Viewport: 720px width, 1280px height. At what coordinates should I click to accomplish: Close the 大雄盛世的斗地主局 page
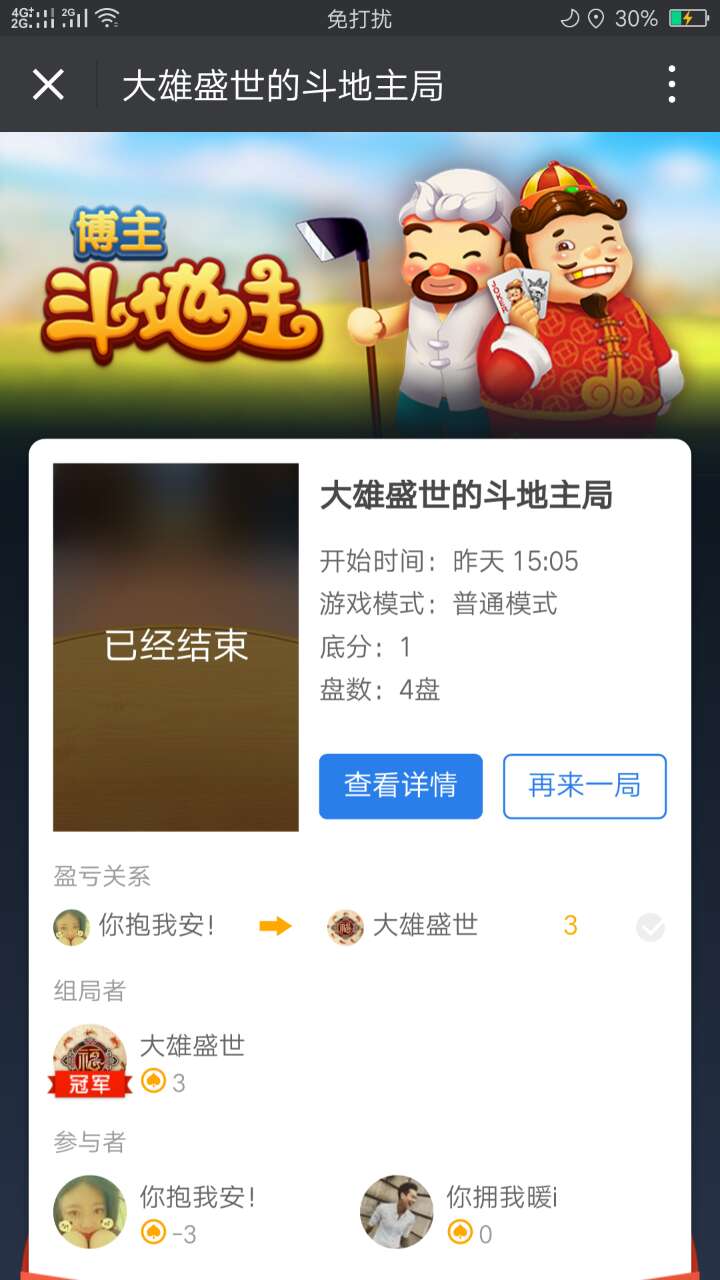(48, 85)
